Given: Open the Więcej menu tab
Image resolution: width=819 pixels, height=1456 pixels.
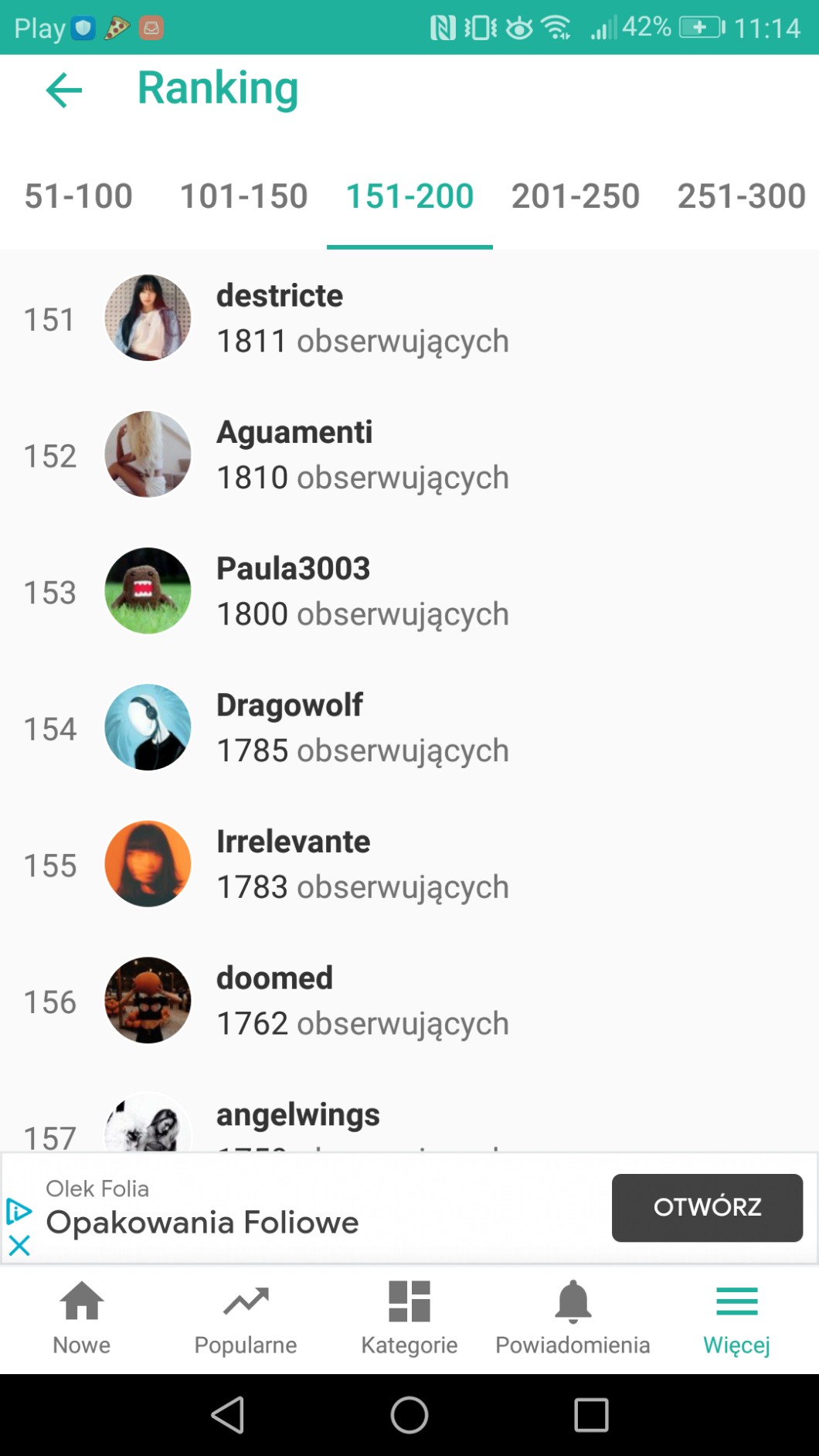Looking at the screenshot, I should (x=736, y=1318).
